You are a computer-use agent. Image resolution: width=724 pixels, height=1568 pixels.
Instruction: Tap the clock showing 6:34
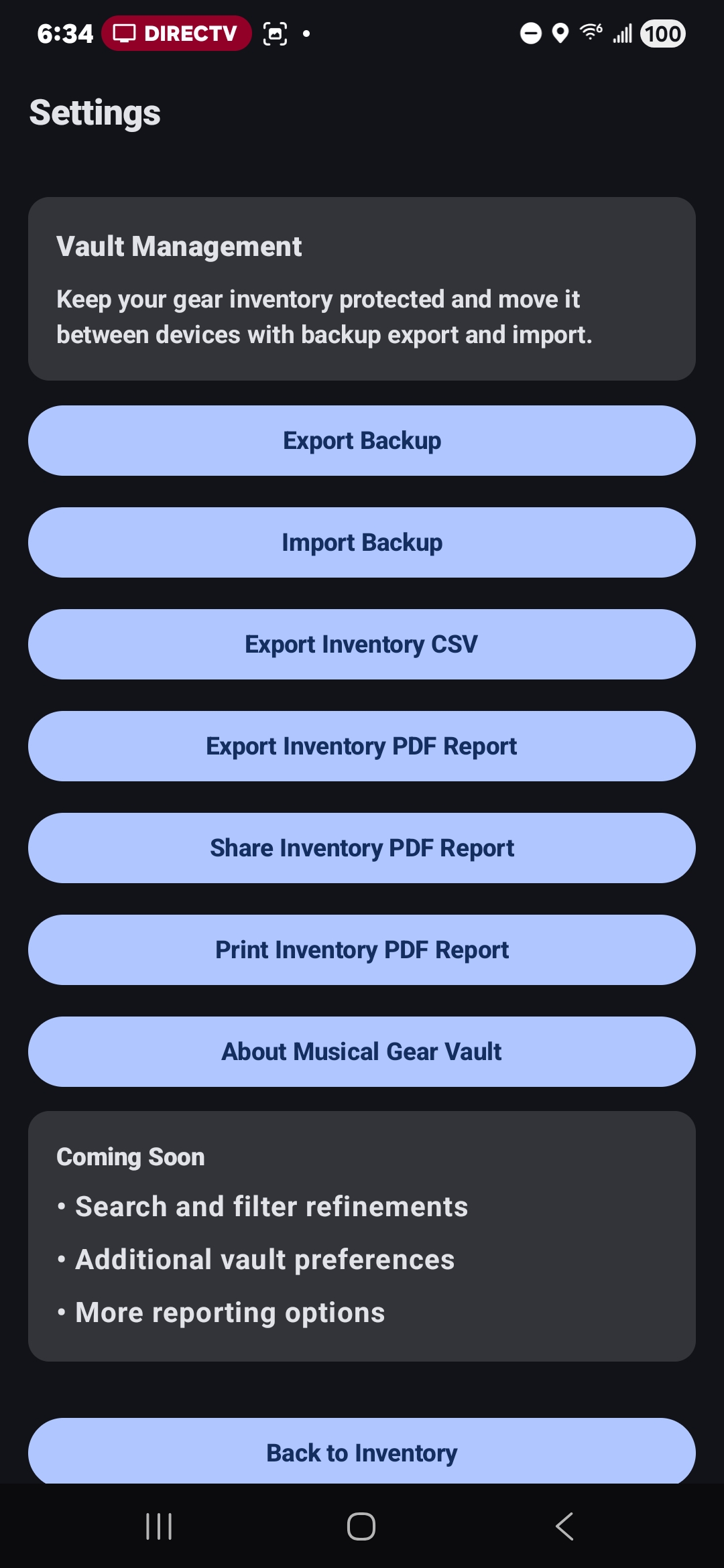(65, 33)
